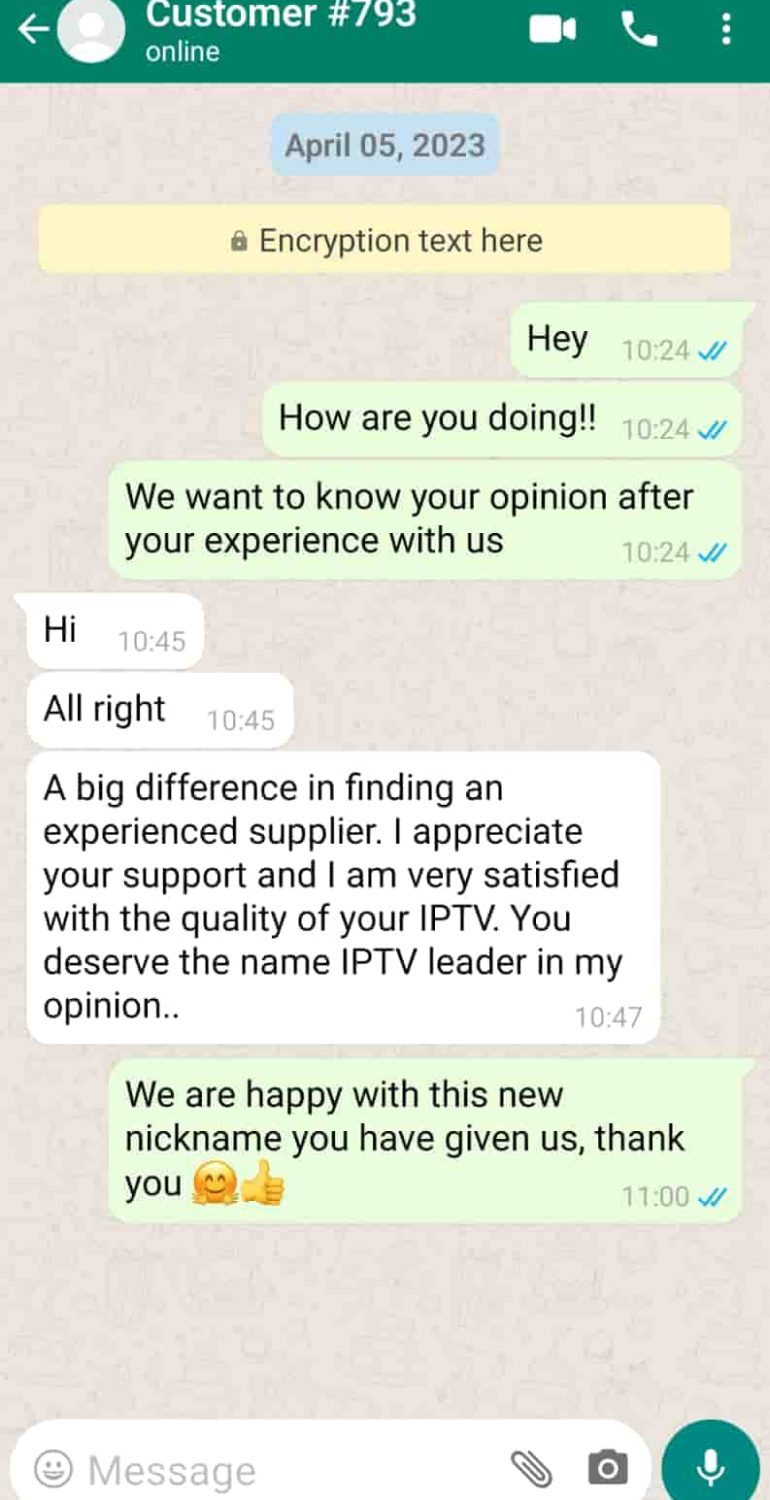This screenshot has width=770, height=1500.
Task: Tap the yellow encryption notice banner
Action: 385,240
